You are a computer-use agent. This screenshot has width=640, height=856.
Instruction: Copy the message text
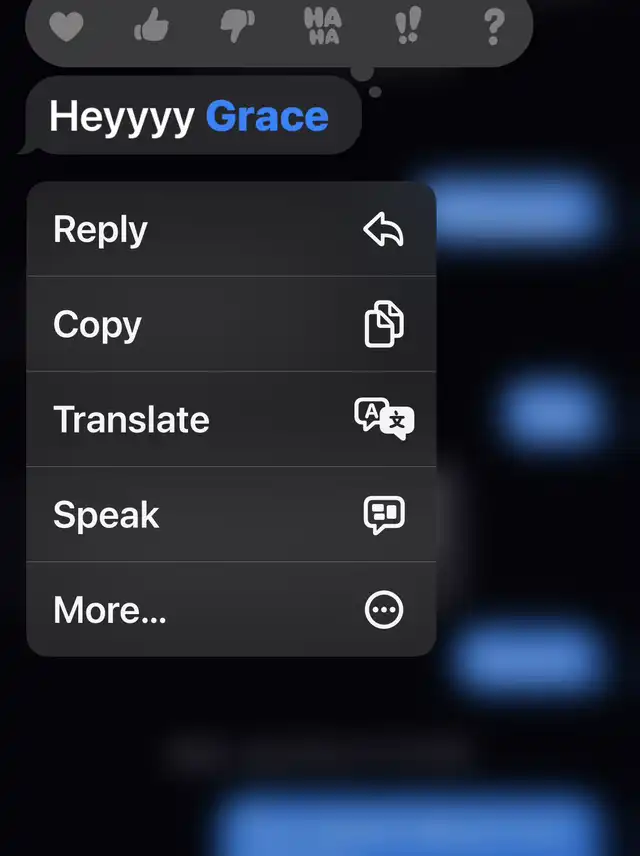tap(231, 325)
